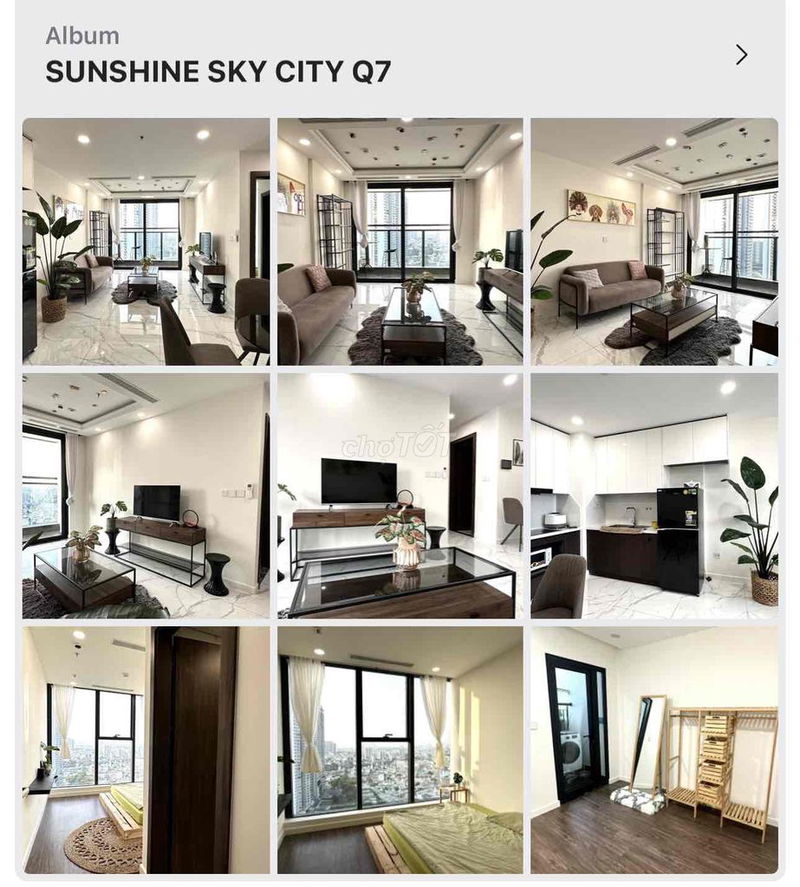Select the wooden clothes rack and mirror photo
Viewport: 800px width, 887px height.
pos(654,750)
